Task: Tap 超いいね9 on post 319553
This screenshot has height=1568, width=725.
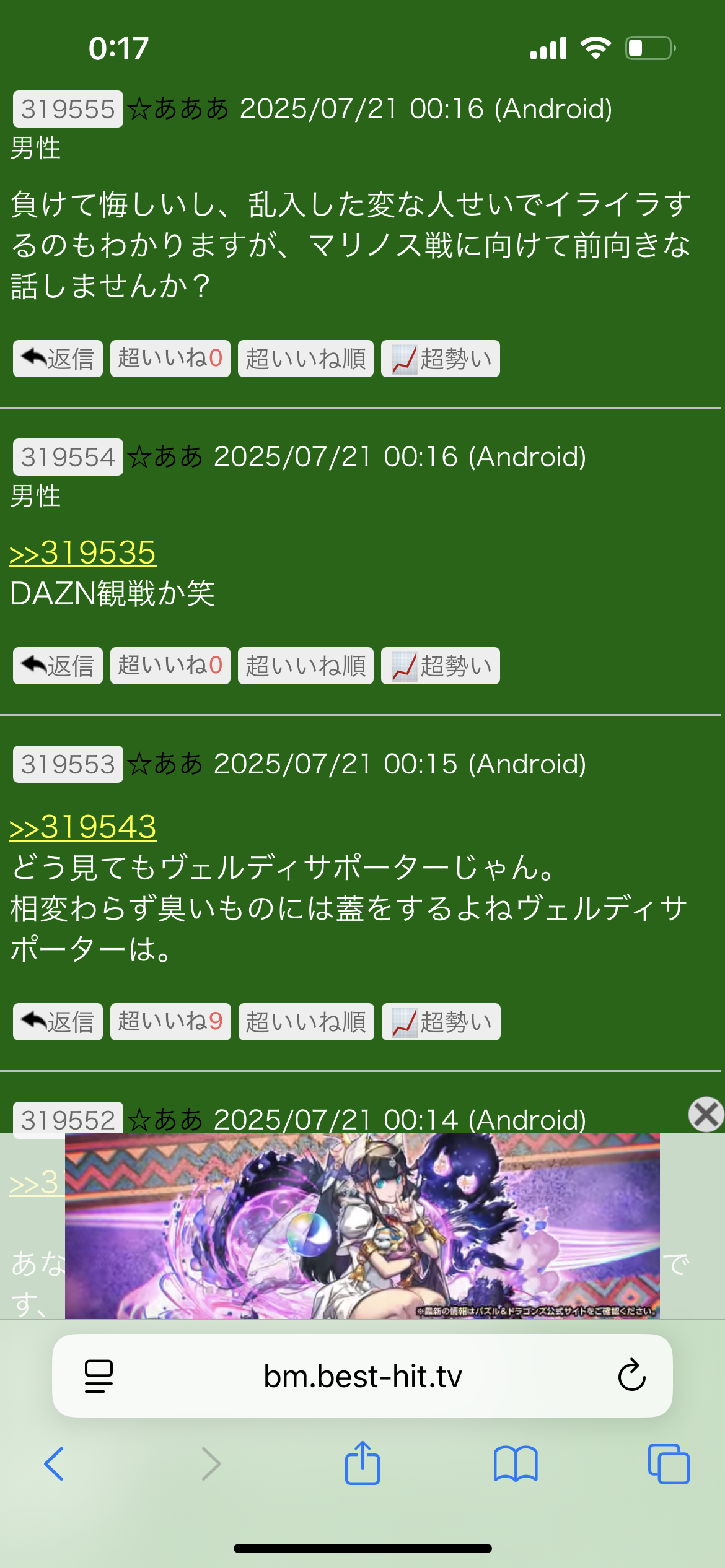Action: (x=170, y=1022)
